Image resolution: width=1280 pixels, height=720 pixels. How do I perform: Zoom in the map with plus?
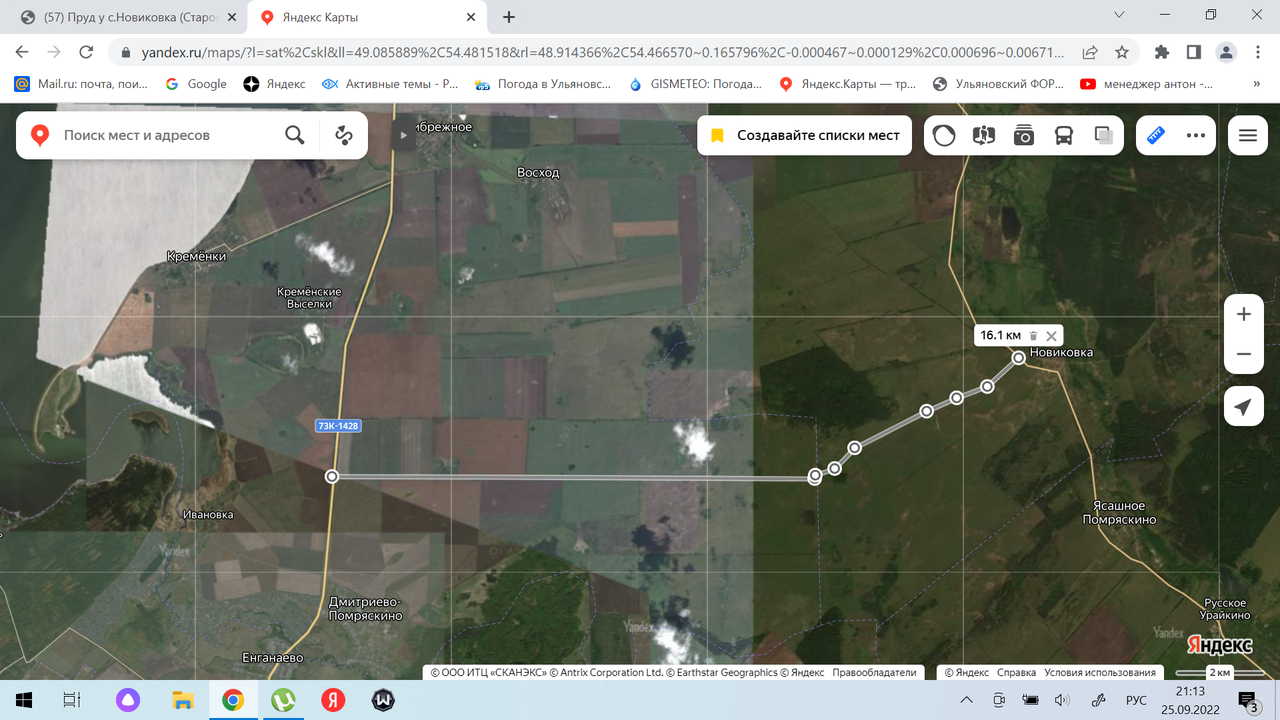pos(1244,314)
